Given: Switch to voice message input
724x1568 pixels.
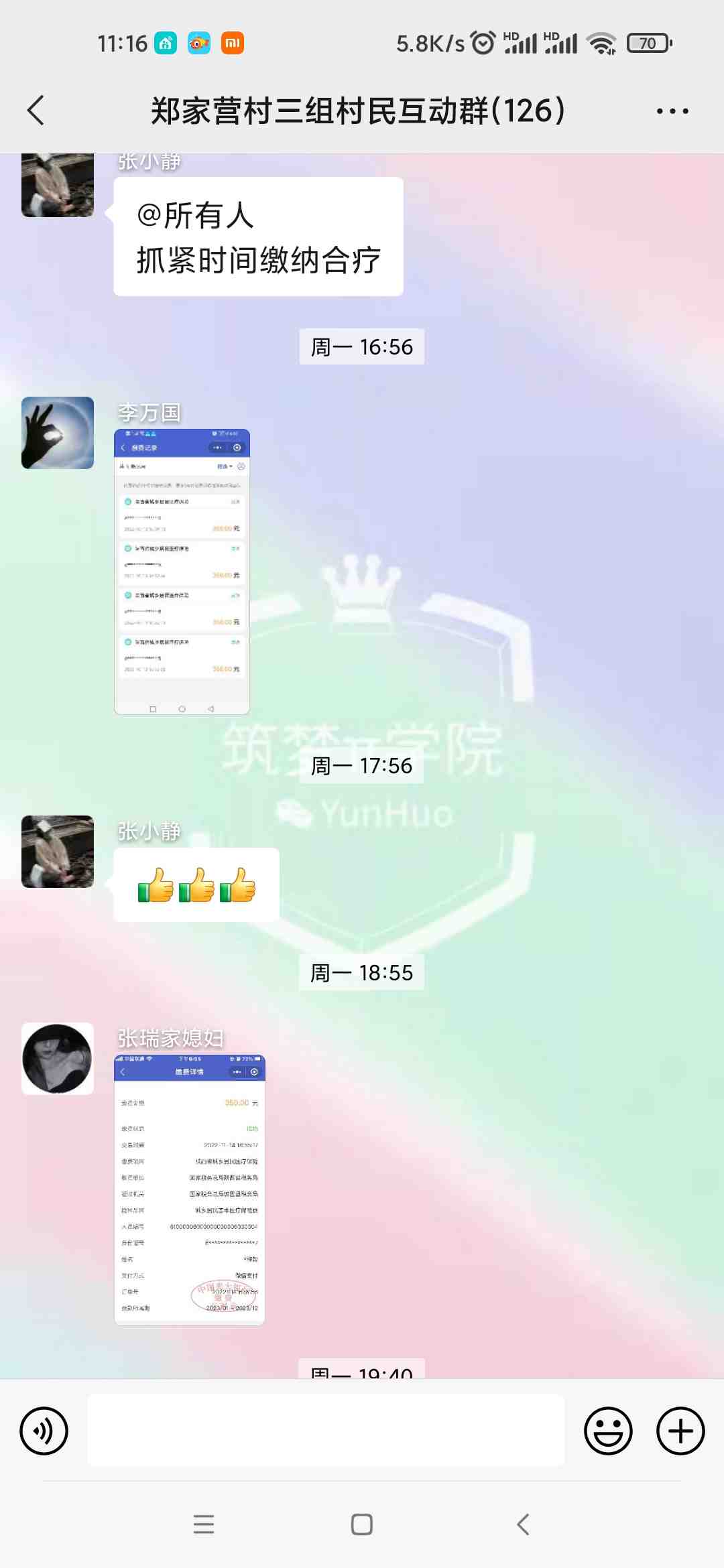Looking at the screenshot, I should (44, 1431).
